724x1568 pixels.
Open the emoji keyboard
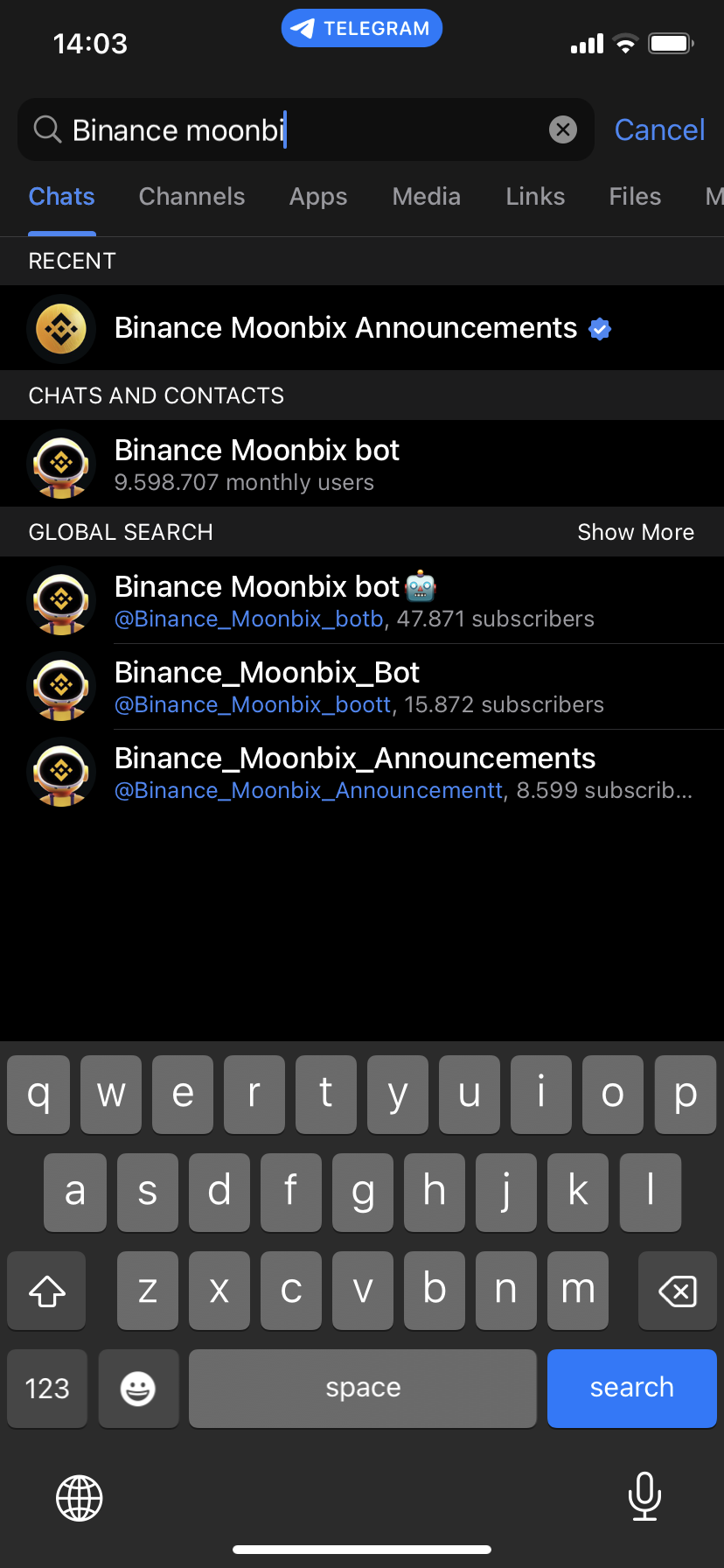pyautogui.click(x=138, y=1388)
